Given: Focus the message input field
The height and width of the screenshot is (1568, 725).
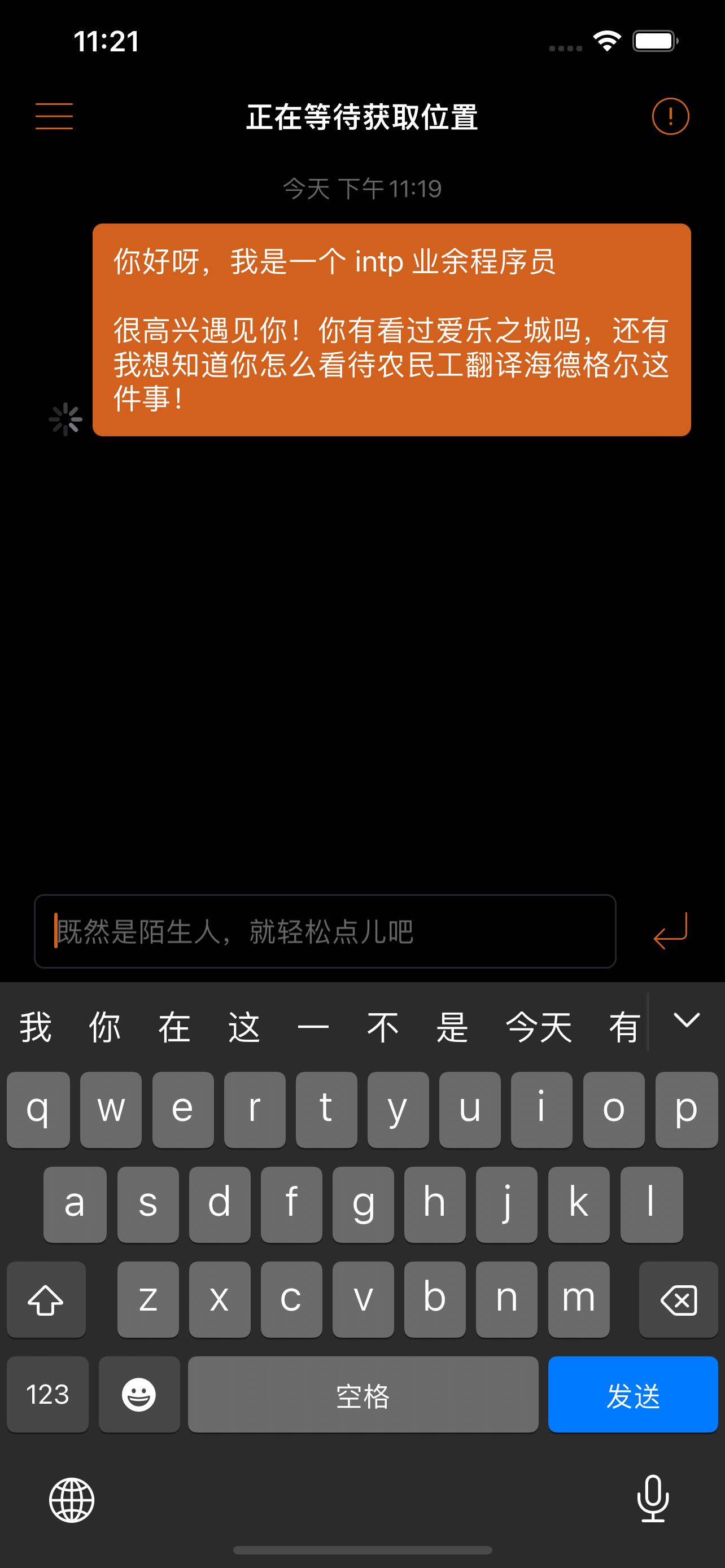Looking at the screenshot, I should point(325,931).
